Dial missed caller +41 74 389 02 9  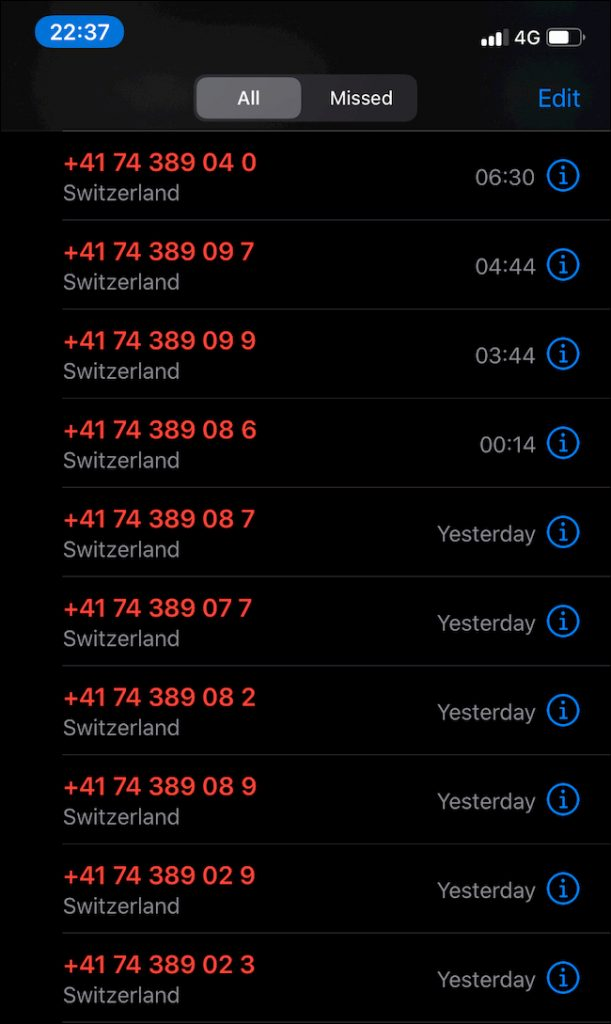160,888
